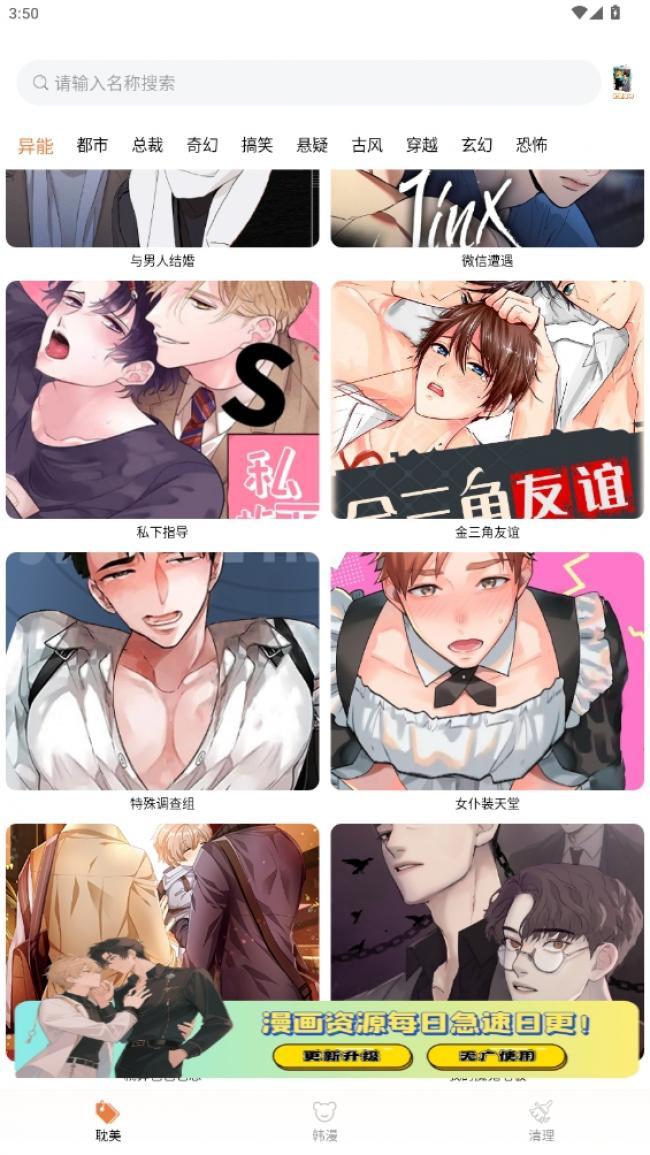Switch to the 搞笑 category tab
This screenshot has height=1155, width=650.
(257, 145)
